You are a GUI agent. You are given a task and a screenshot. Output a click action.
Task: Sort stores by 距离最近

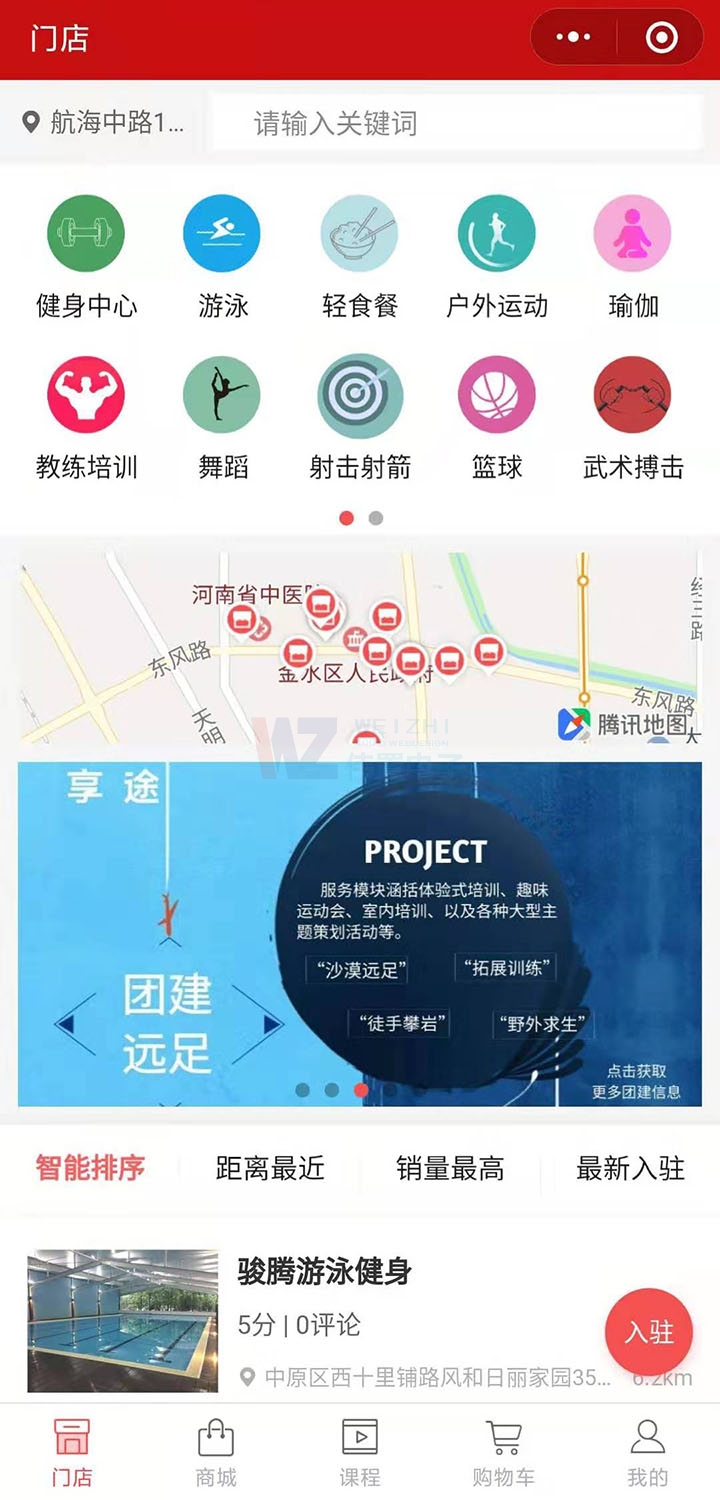[270, 1168]
